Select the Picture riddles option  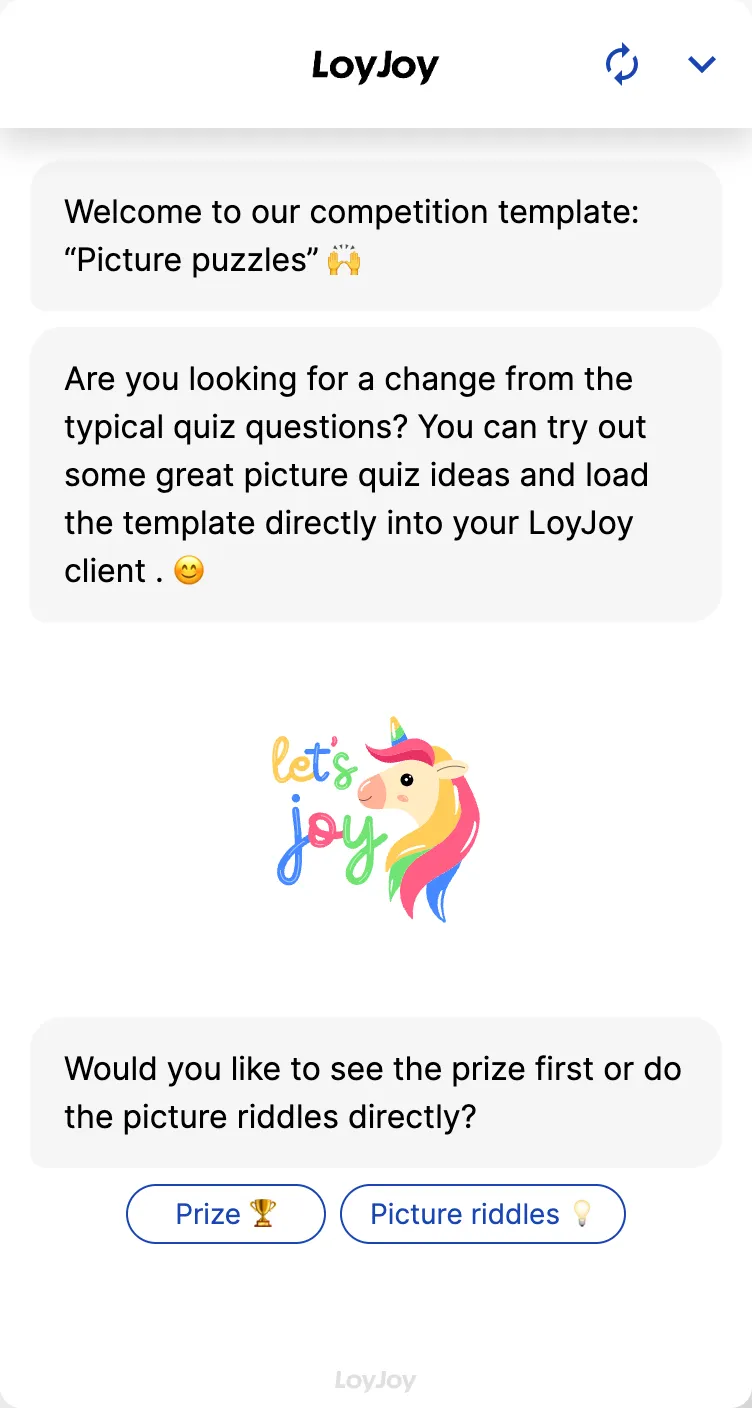click(482, 1214)
